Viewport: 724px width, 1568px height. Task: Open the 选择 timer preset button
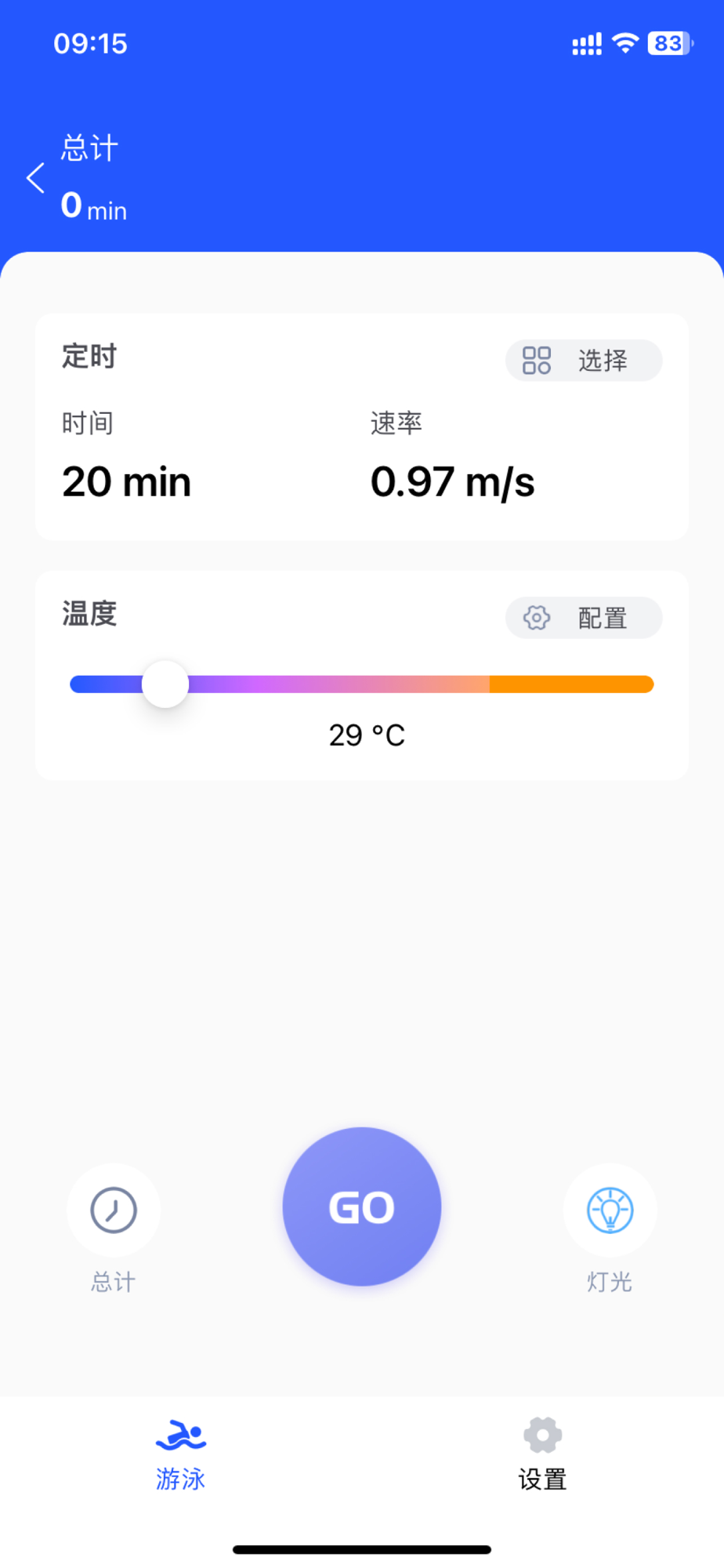pos(584,361)
